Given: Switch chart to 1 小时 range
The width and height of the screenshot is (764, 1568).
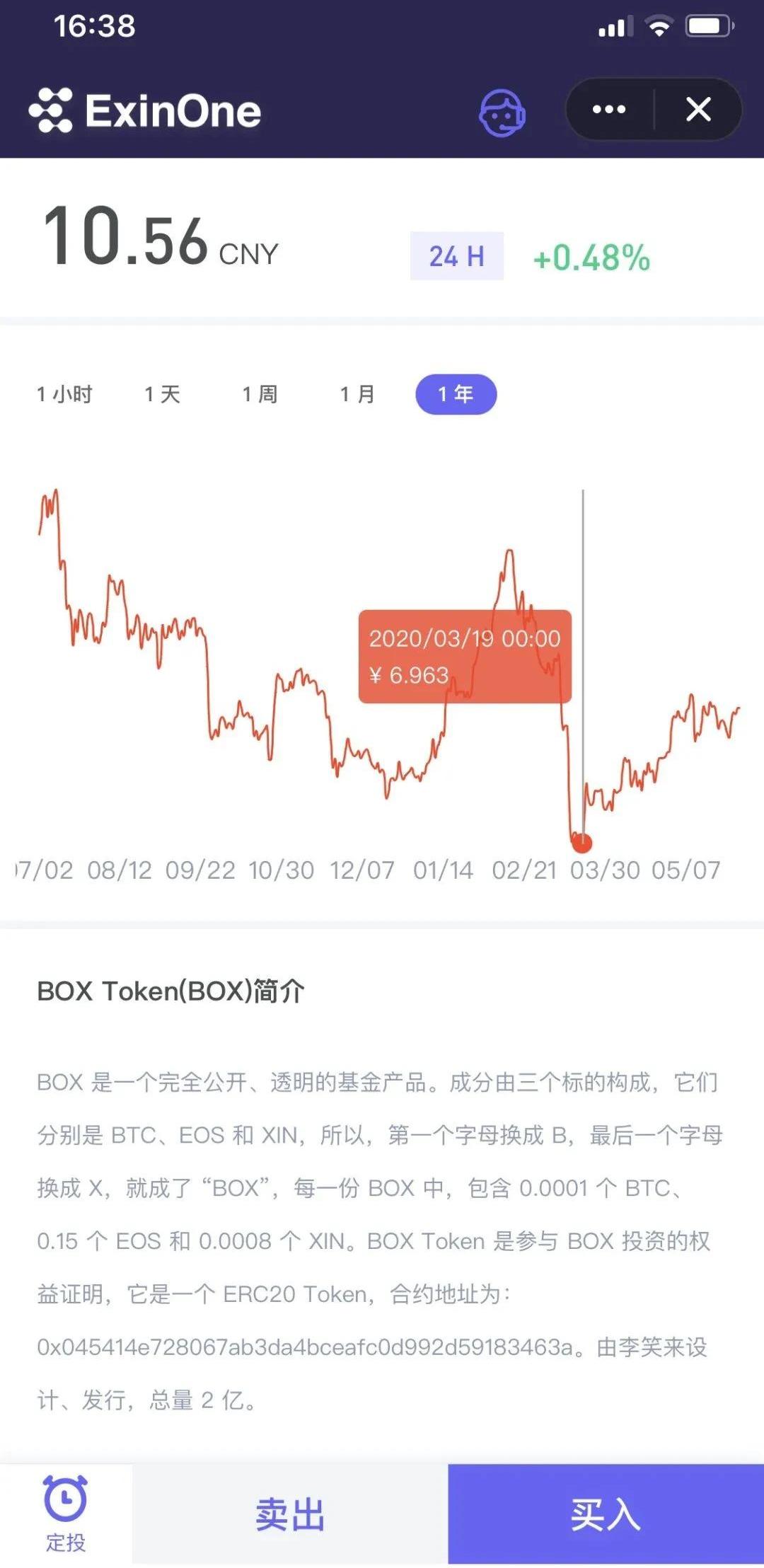Looking at the screenshot, I should click(64, 394).
